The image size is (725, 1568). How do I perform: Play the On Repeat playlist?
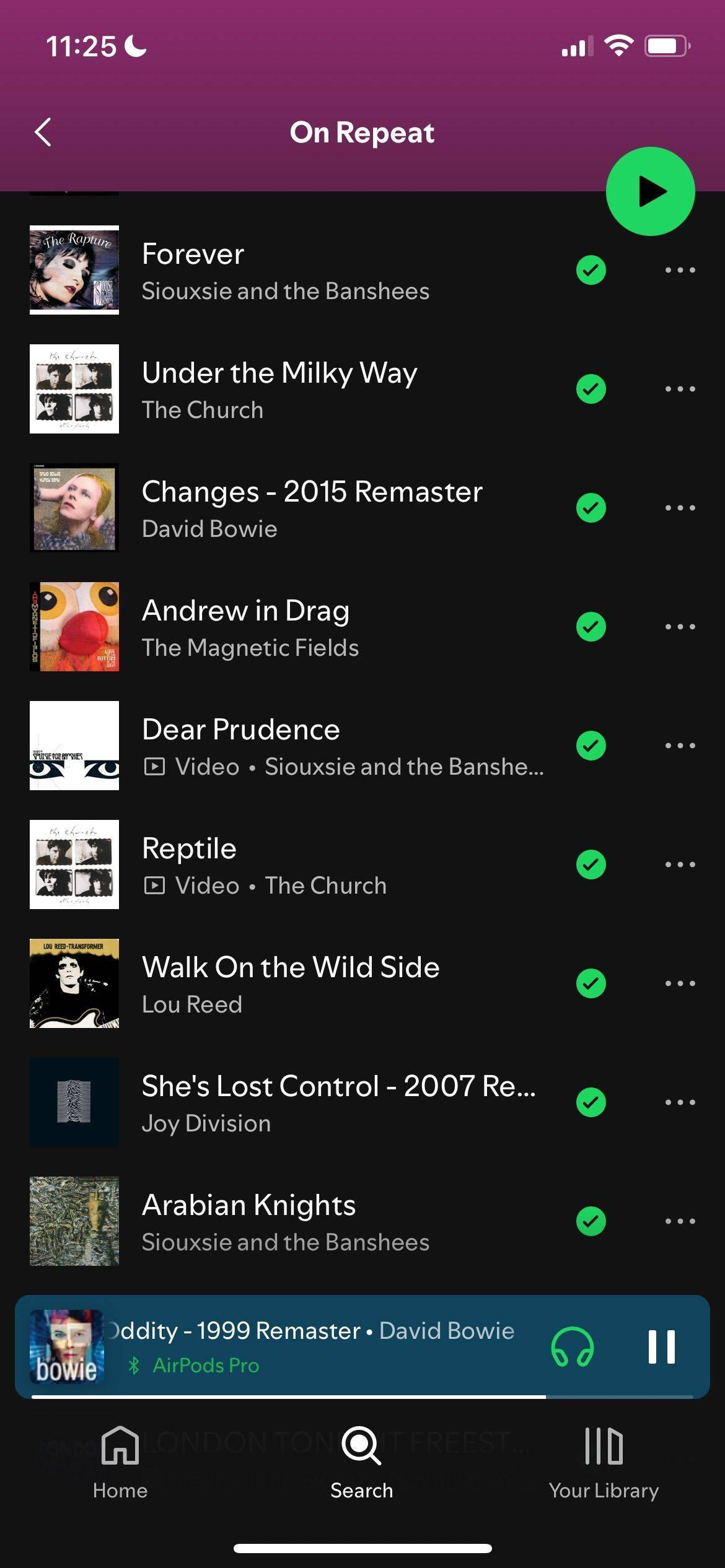pyautogui.click(x=650, y=191)
